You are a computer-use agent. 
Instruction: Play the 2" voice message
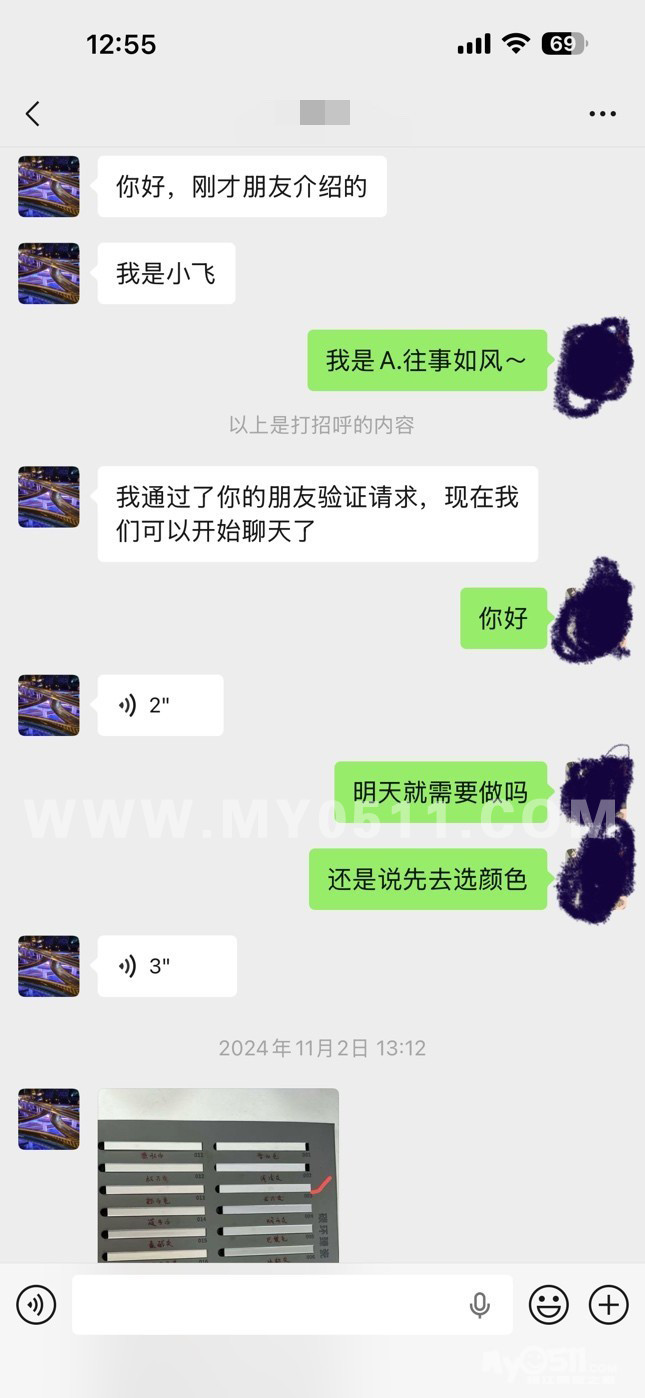tap(160, 705)
